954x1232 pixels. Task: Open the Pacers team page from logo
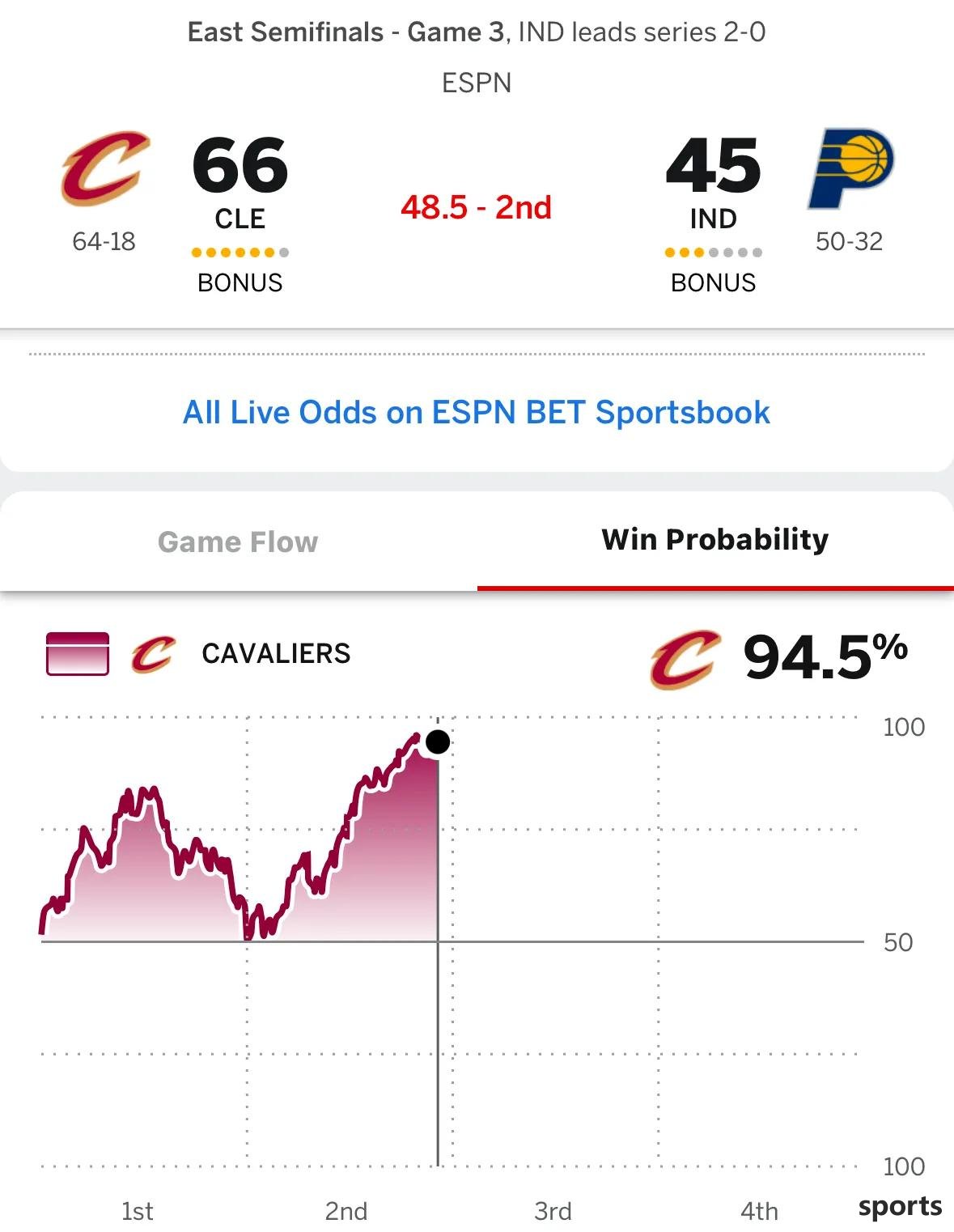pos(850,168)
